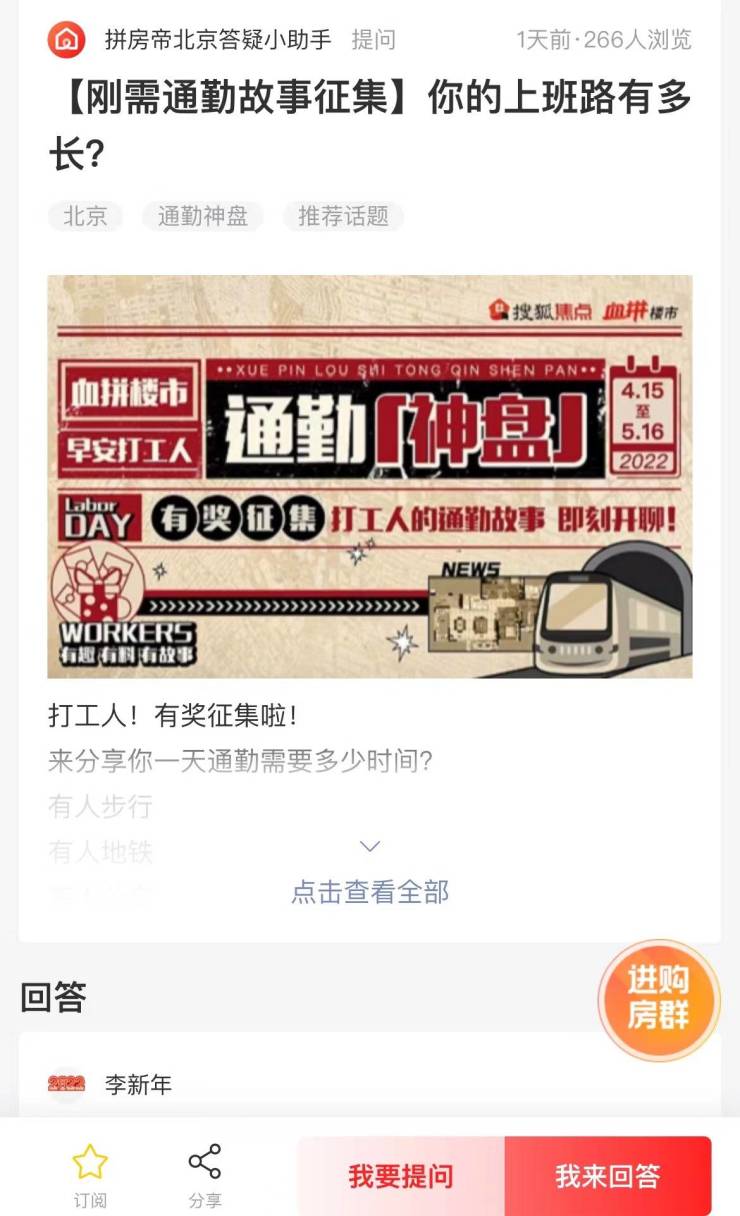The width and height of the screenshot is (740, 1216).
Task: Tap 我要提问 to ask a question
Action: 401,1176
